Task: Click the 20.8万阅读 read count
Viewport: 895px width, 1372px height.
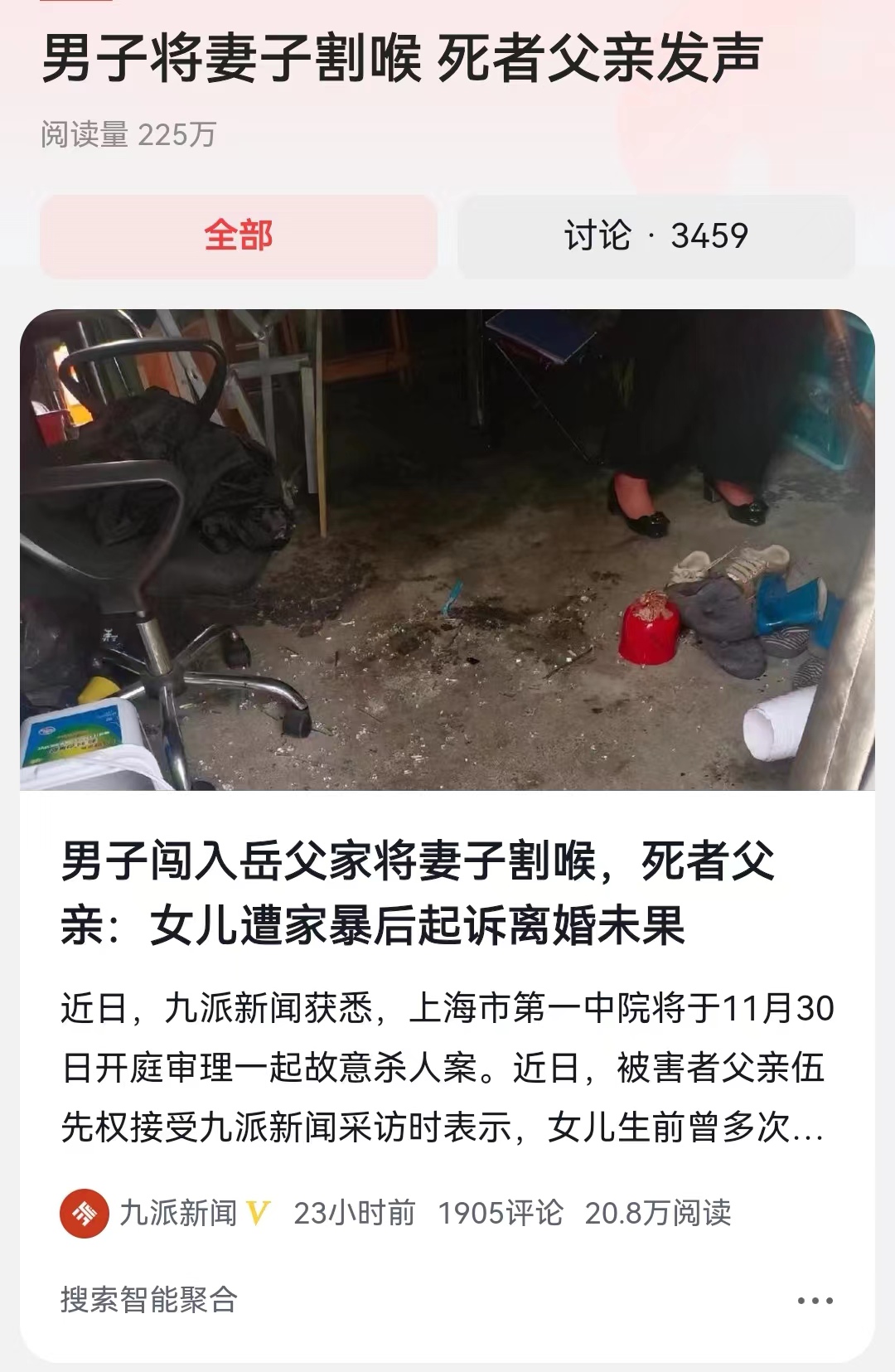Action: [x=658, y=1211]
